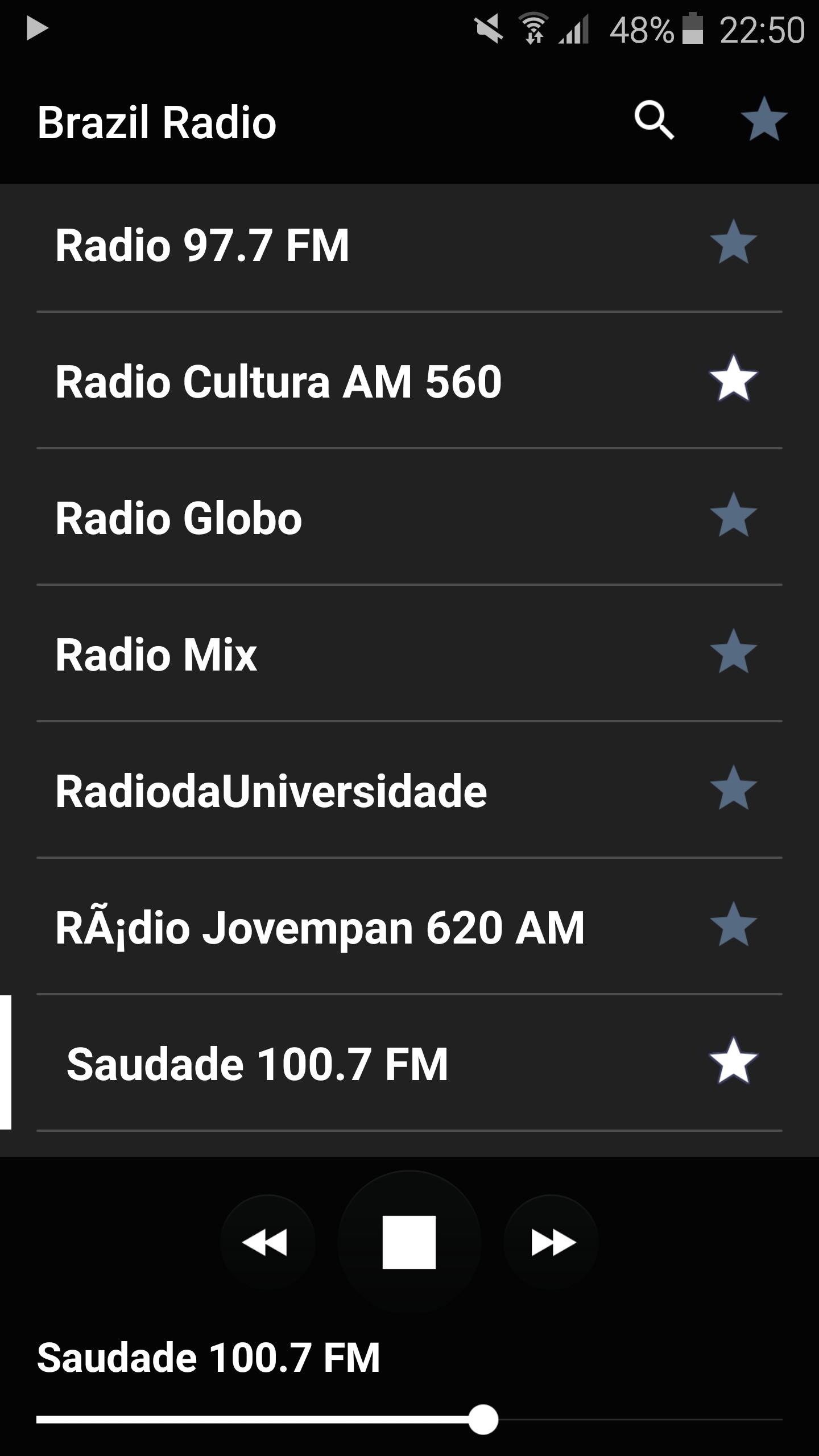Tap the star beside Jovempan 620 AM
819x1456 pixels.
point(733,925)
